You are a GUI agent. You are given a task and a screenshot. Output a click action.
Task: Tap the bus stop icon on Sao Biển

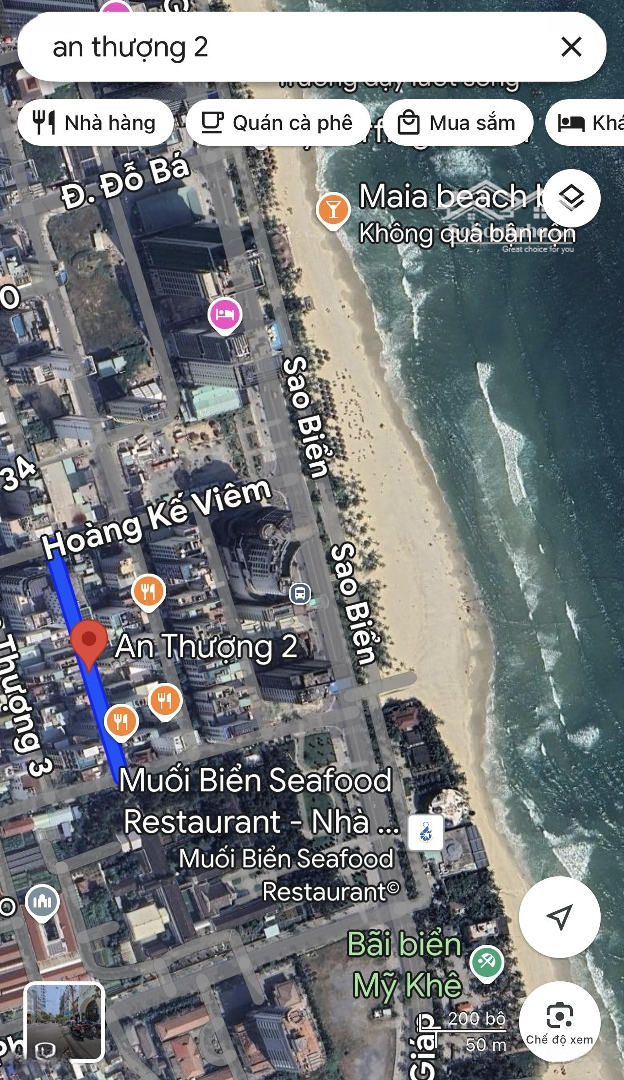[299, 593]
